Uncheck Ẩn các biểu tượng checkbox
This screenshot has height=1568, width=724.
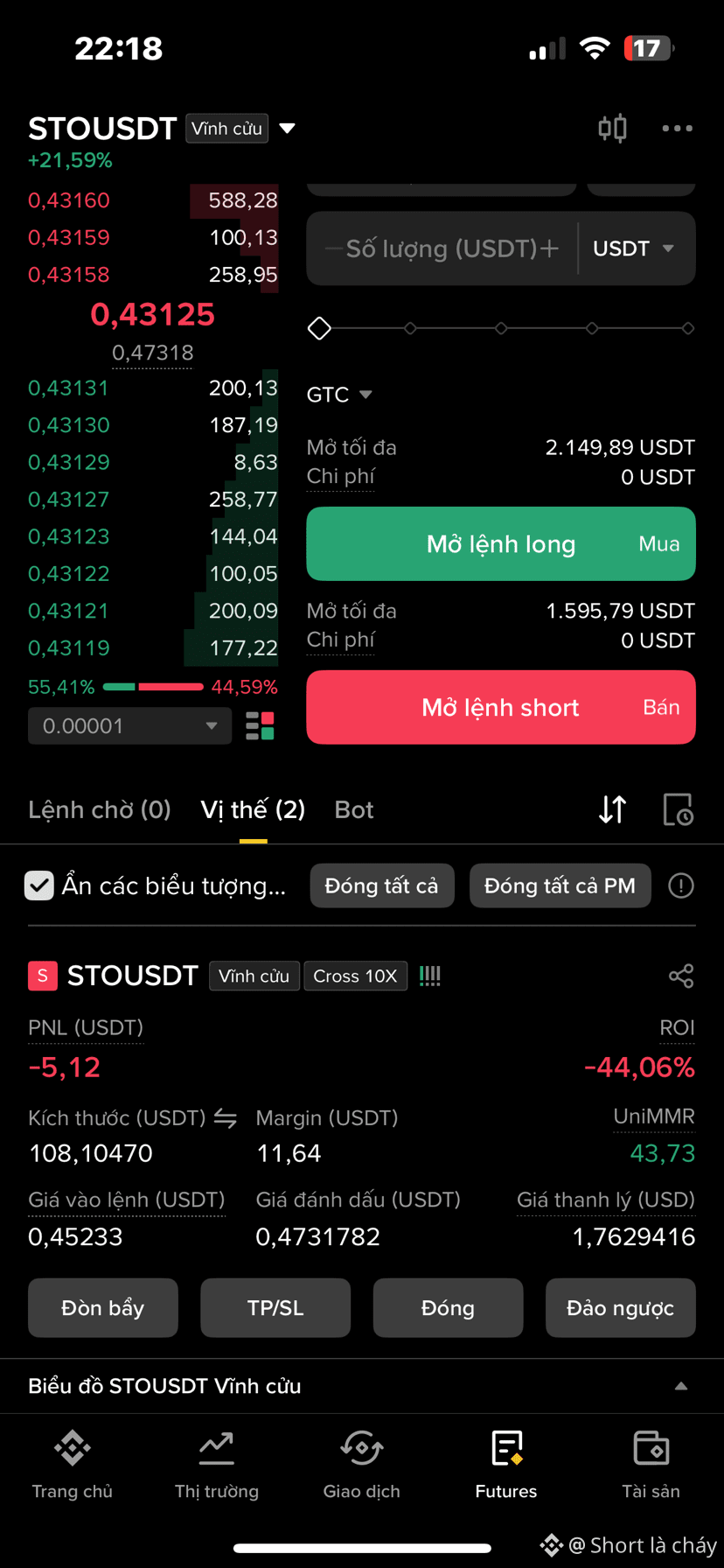click(x=39, y=885)
